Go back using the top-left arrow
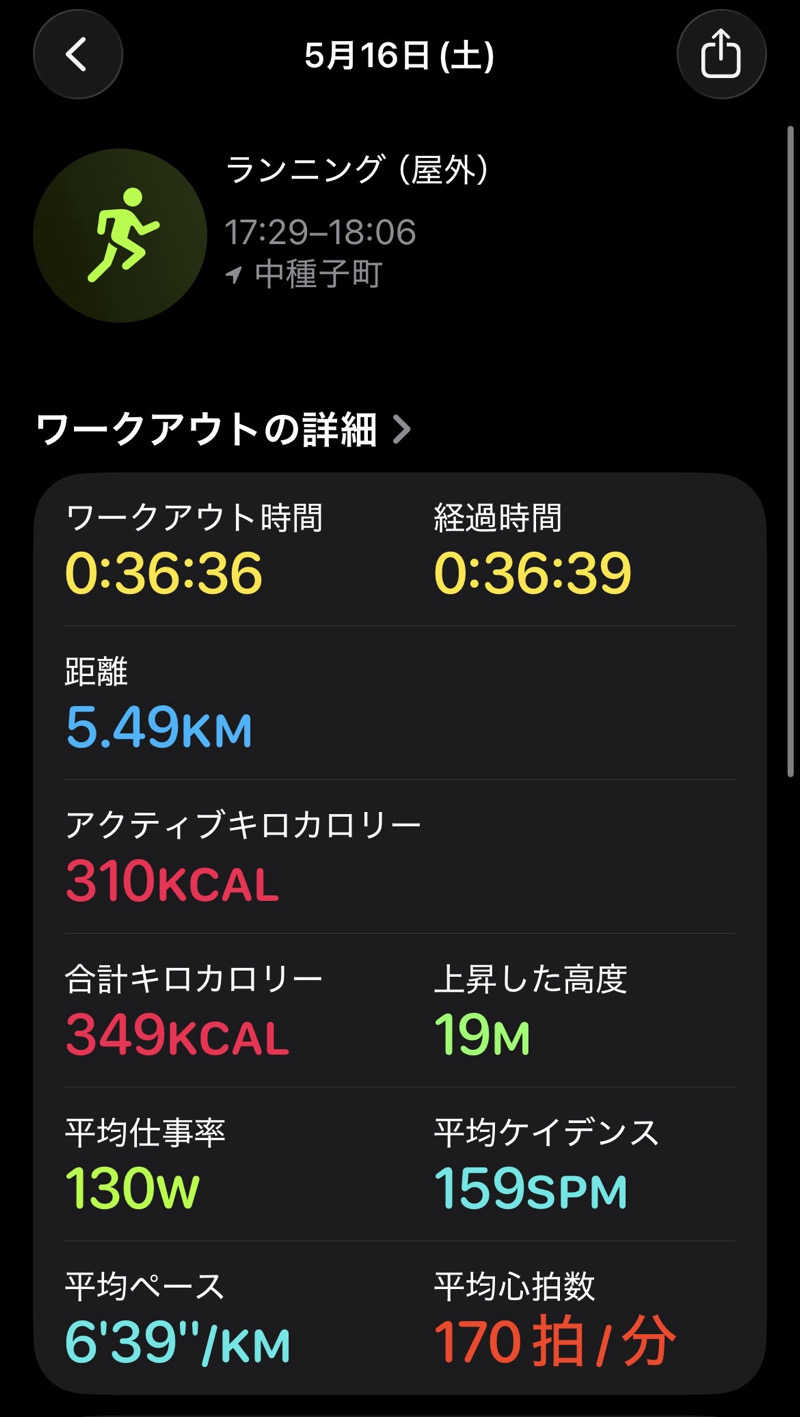 click(x=78, y=54)
